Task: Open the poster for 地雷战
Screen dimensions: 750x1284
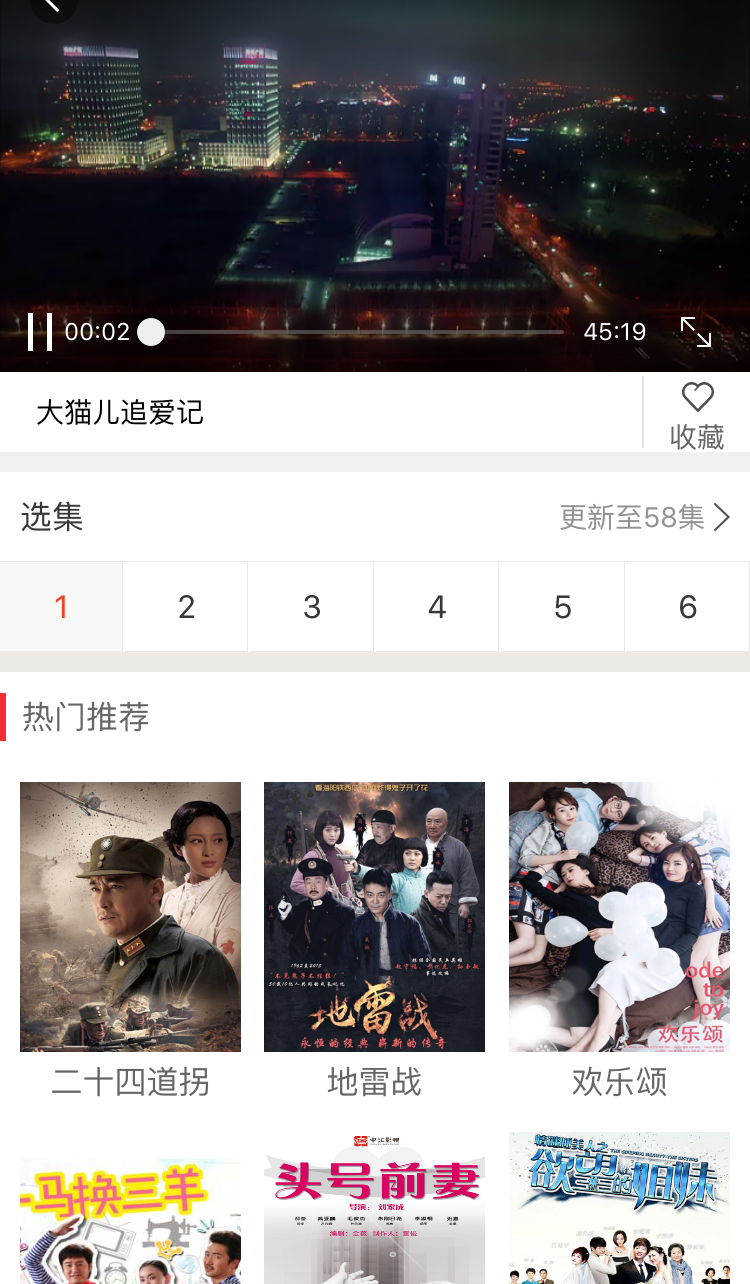Action: pyautogui.click(x=374, y=915)
